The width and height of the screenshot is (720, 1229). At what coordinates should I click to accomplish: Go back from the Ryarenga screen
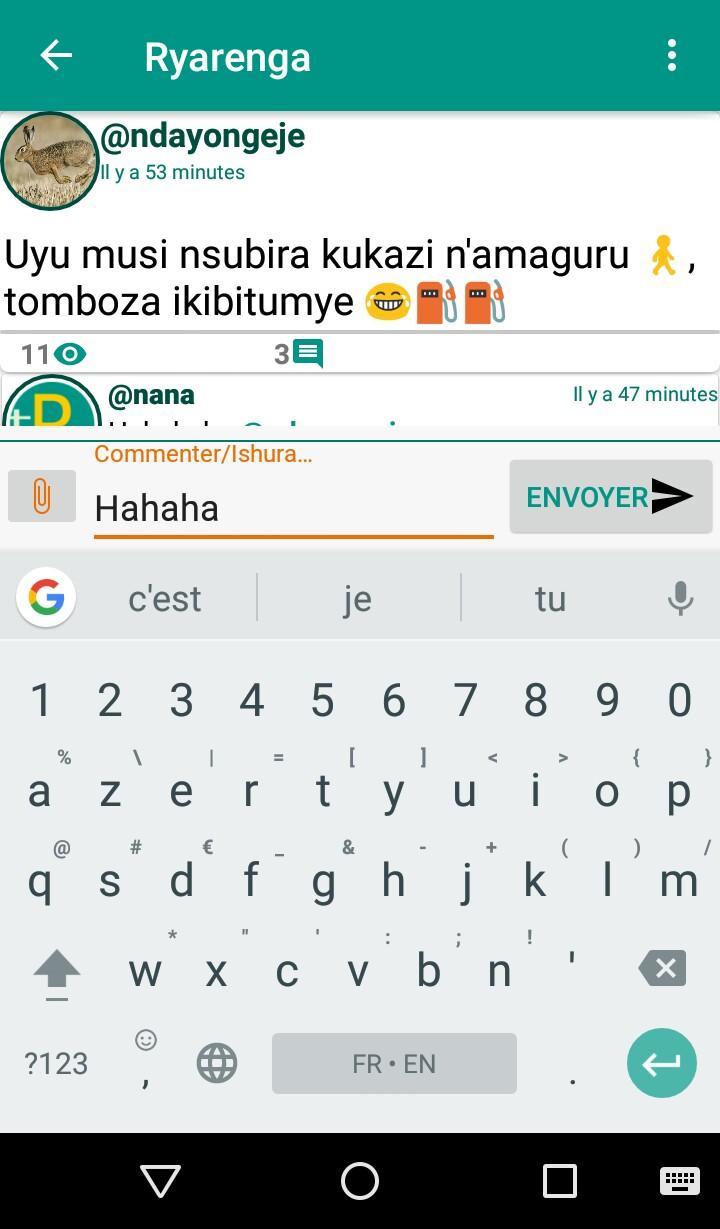[x=56, y=56]
